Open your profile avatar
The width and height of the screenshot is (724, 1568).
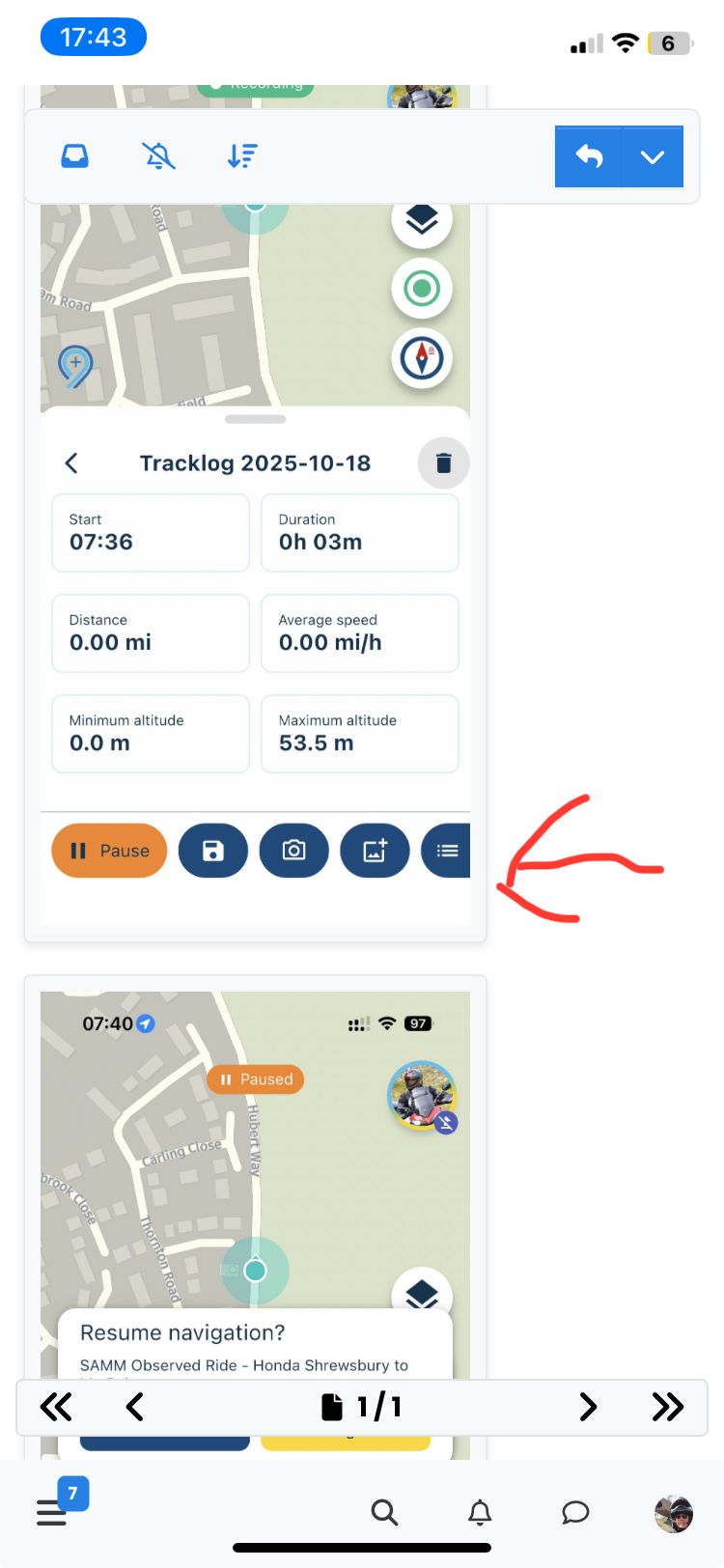[x=674, y=1514]
